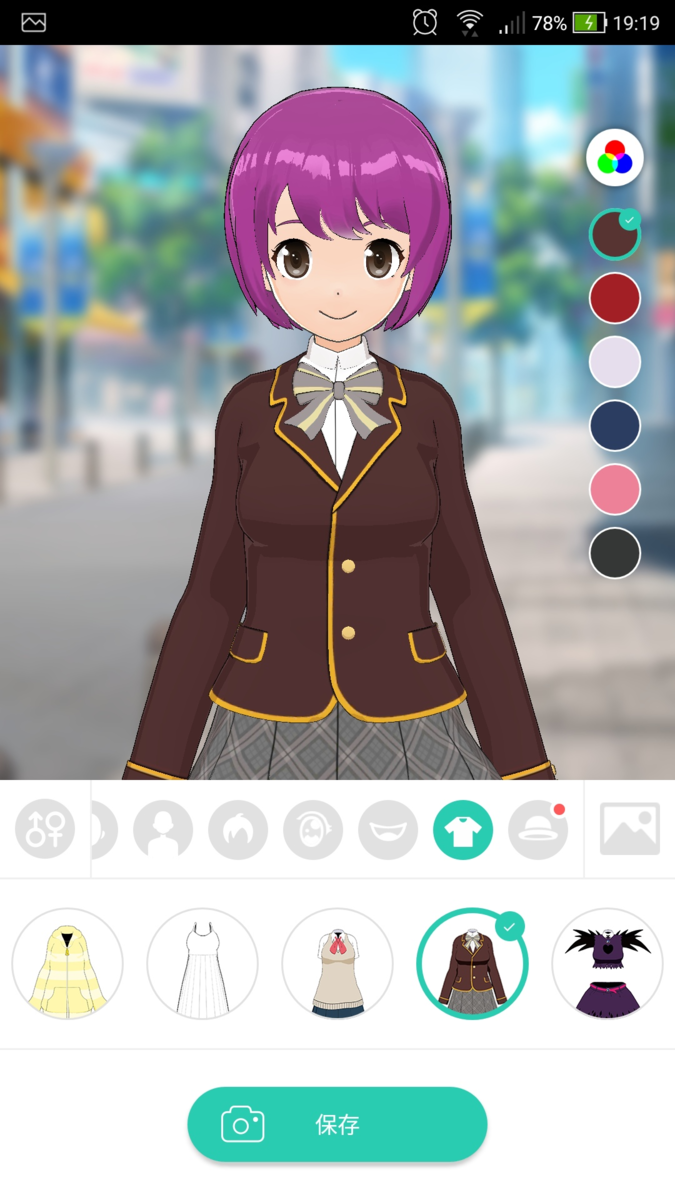Select the white sleeveless dress outfit
Image resolution: width=675 pixels, height=1200 pixels.
[x=202, y=964]
